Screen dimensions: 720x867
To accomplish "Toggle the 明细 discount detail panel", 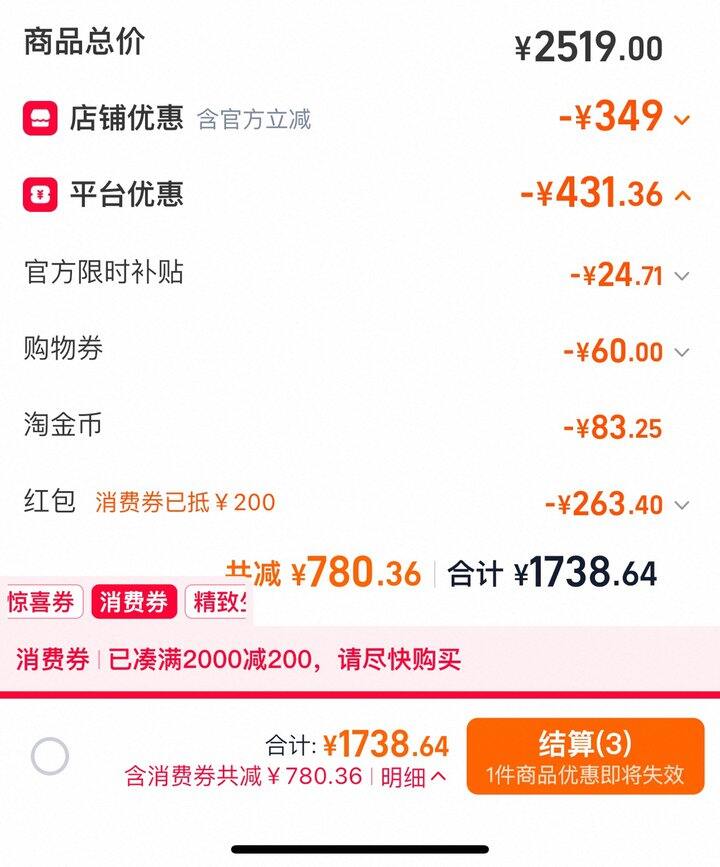I will point(413,776).
